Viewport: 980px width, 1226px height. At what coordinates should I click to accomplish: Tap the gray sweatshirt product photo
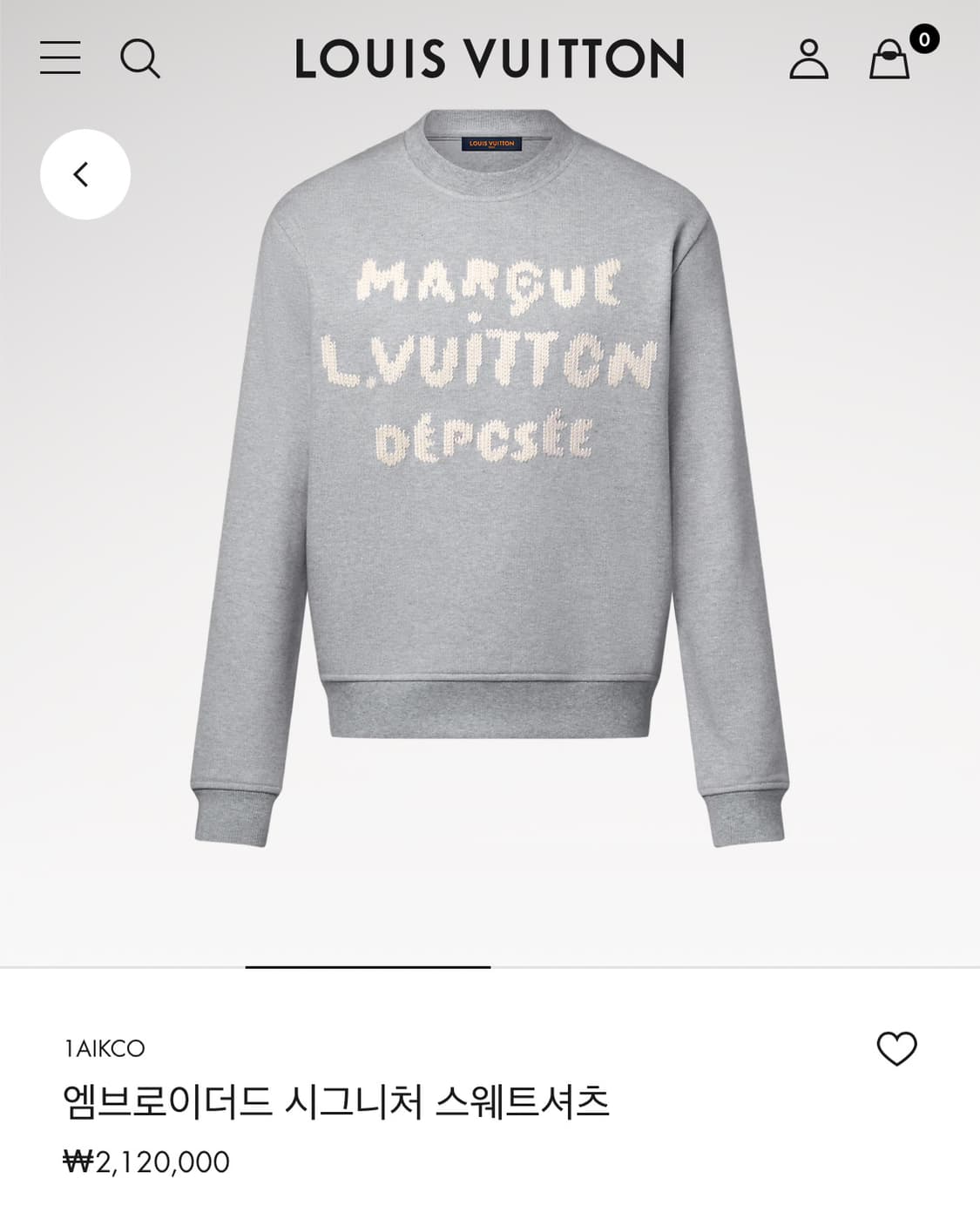490,488
